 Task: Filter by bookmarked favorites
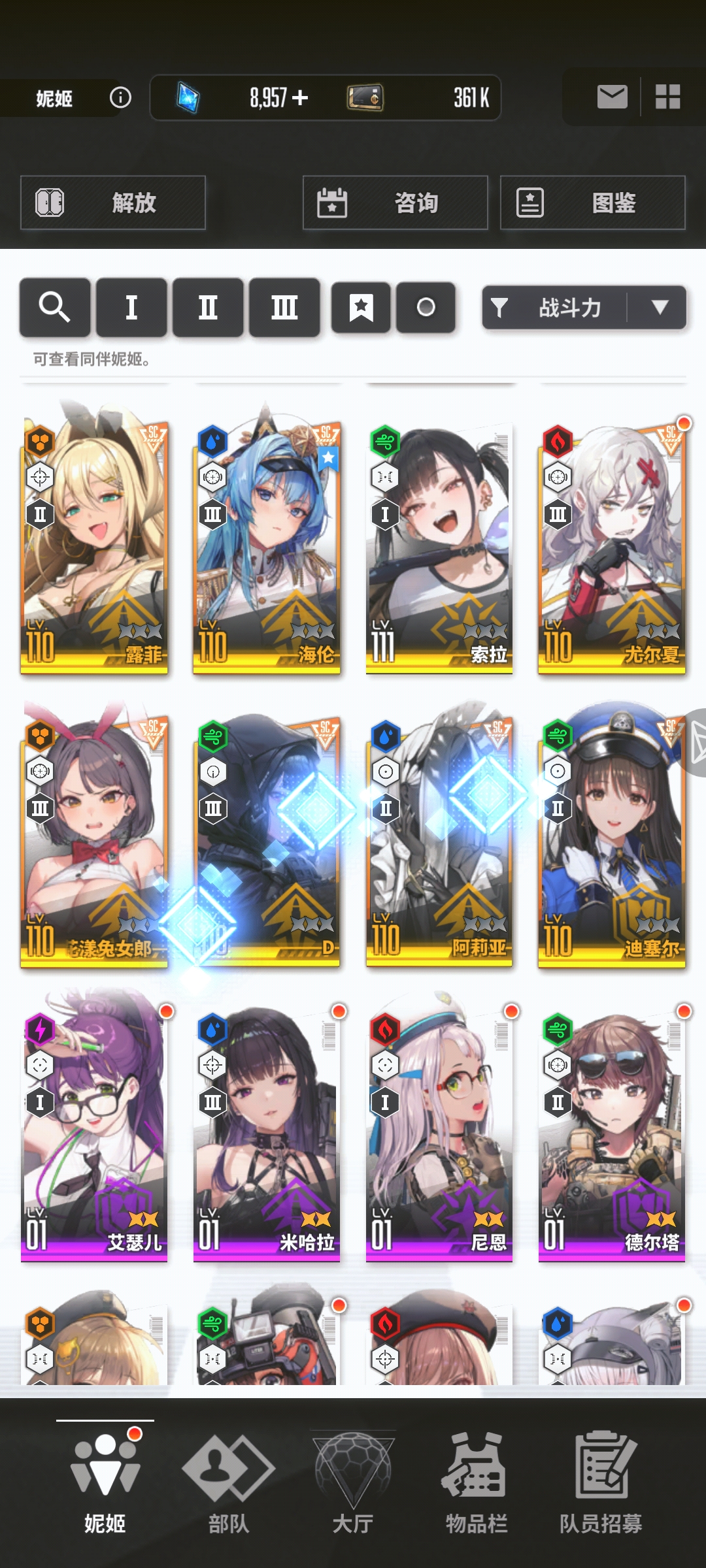click(x=361, y=307)
